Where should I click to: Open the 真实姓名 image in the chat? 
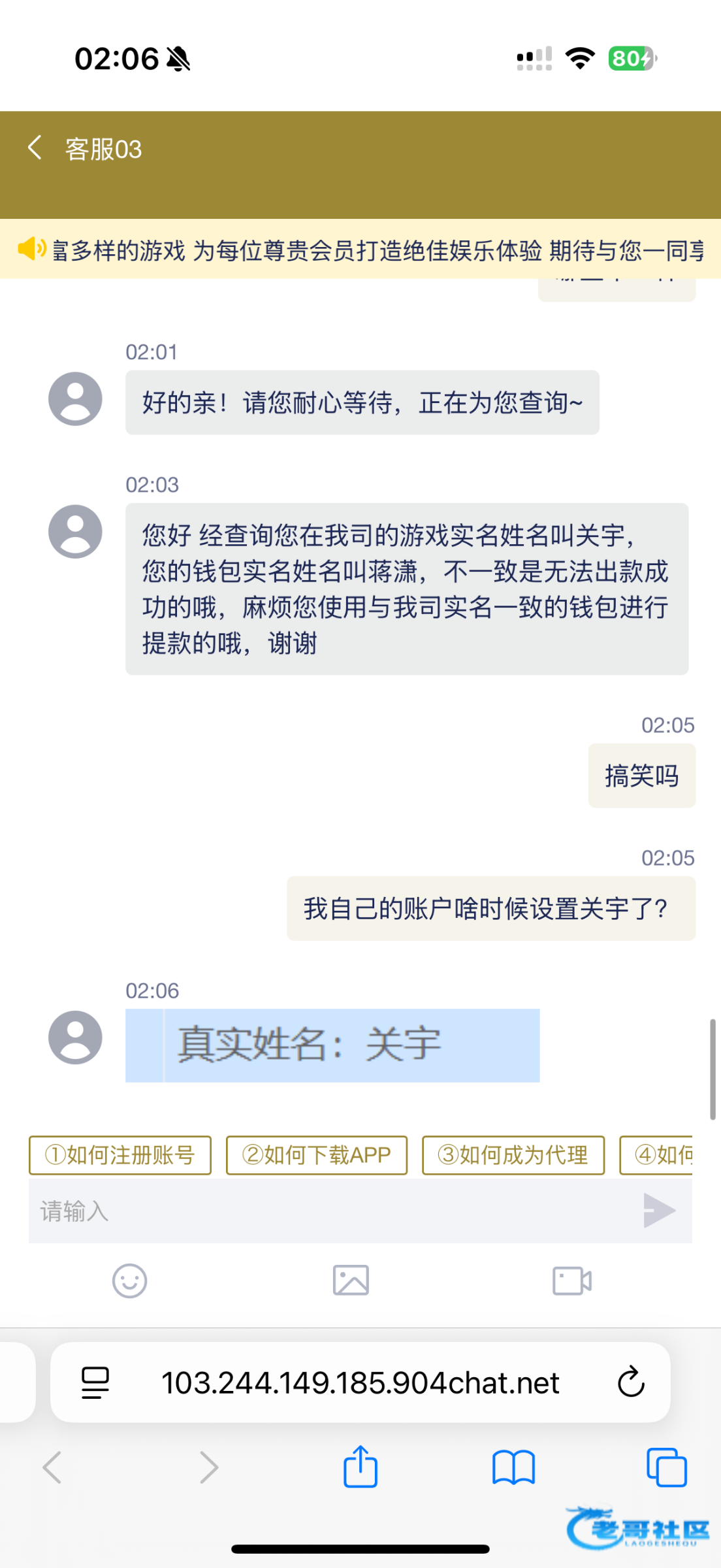[x=332, y=1045]
